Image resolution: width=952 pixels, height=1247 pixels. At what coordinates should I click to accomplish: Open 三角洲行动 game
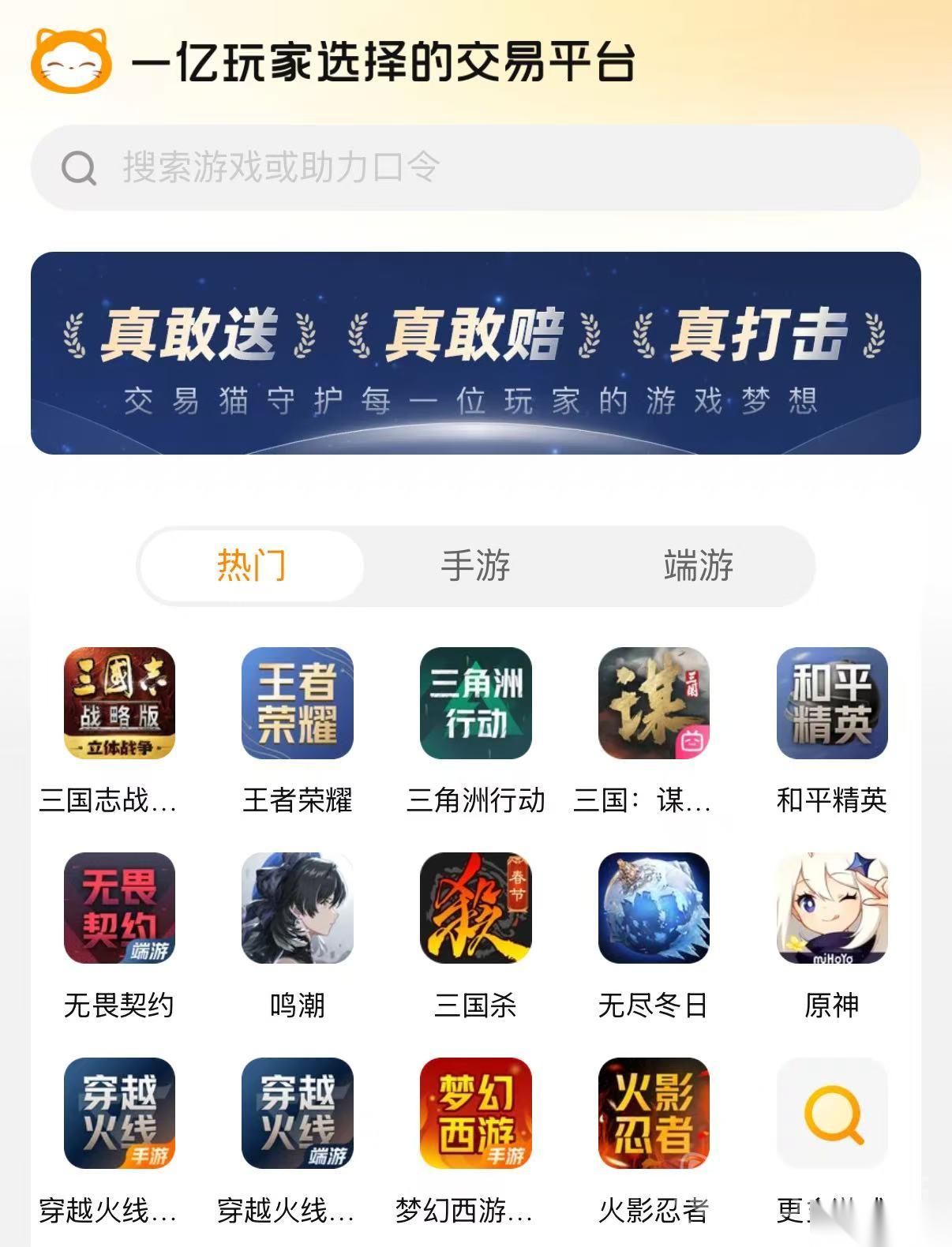point(475,703)
